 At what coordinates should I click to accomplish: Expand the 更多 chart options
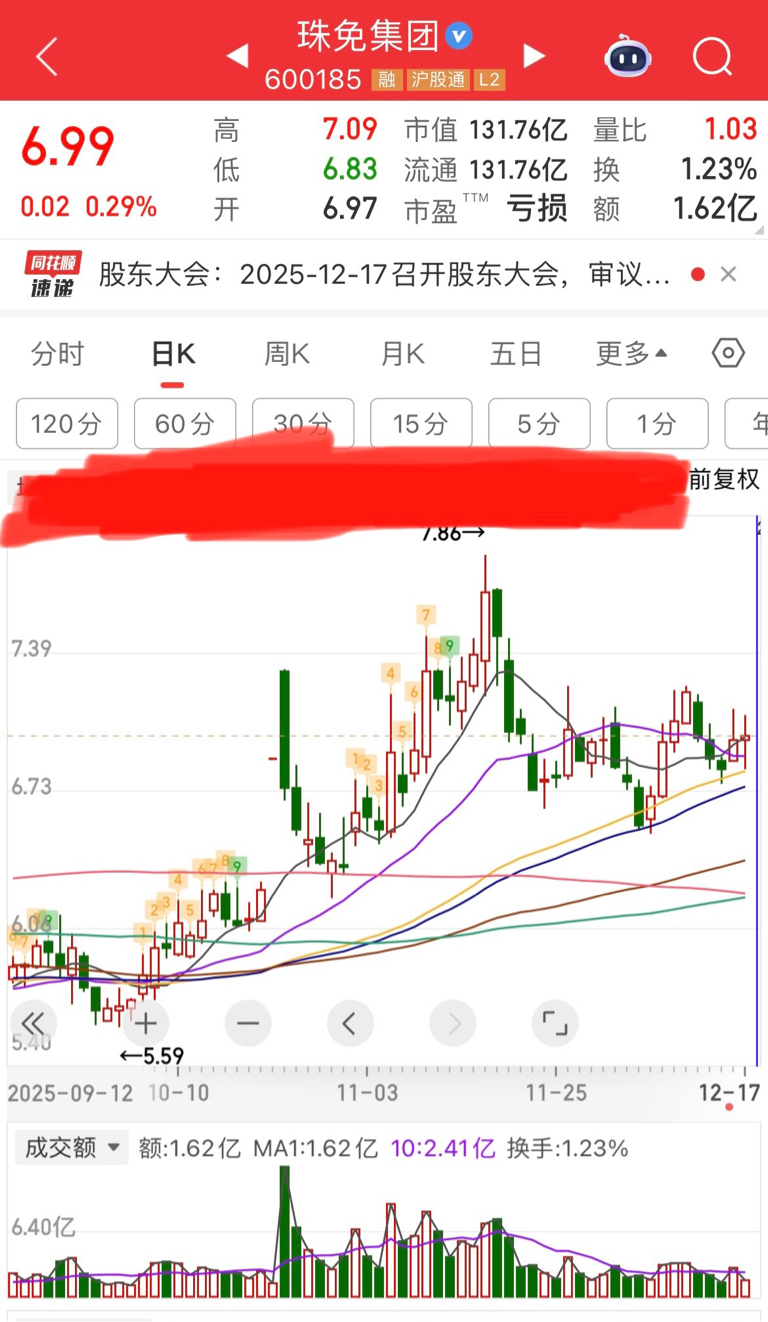(632, 354)
